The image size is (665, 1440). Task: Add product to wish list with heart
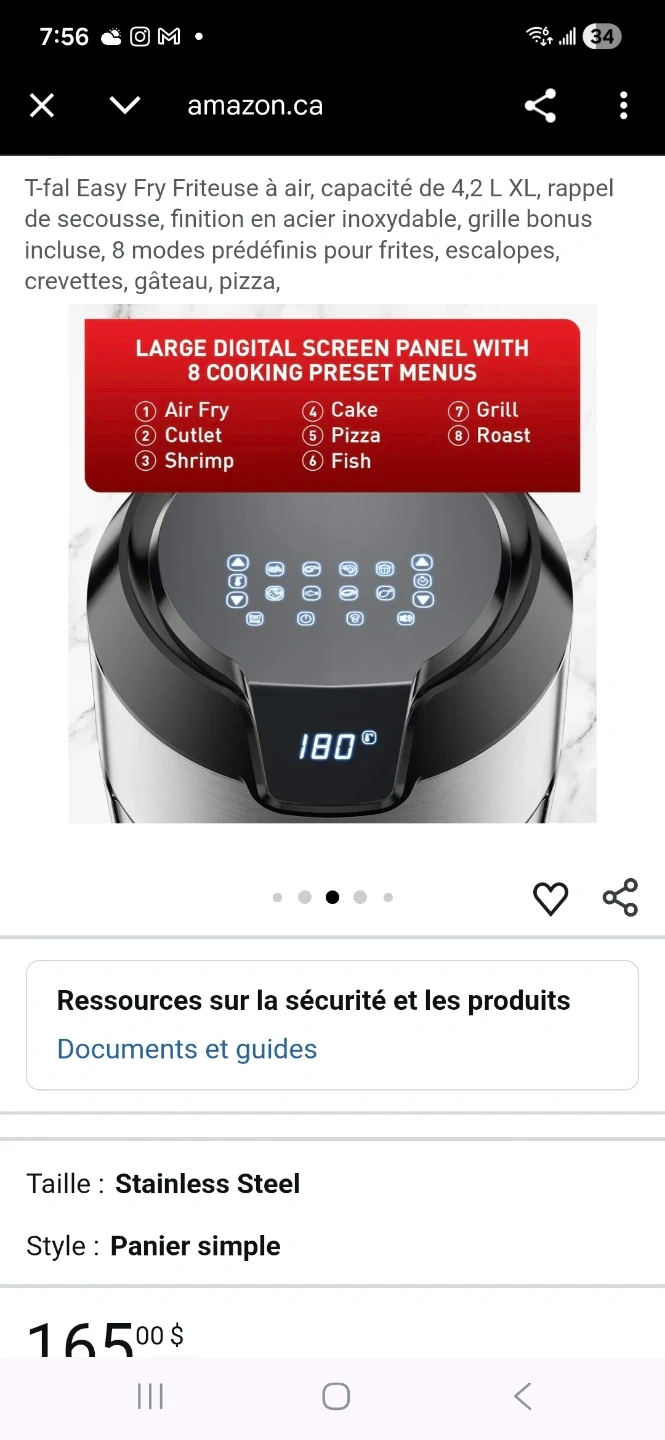coord(550,898)
